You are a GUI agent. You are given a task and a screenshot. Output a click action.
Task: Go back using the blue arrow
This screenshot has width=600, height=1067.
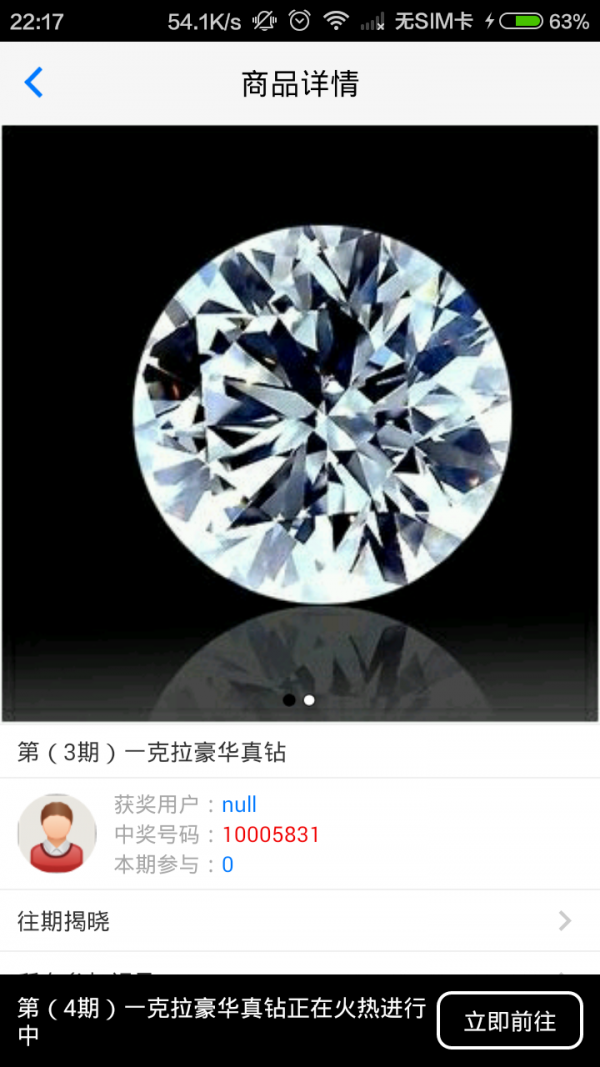pyautogui.click(x=34, y=83)
